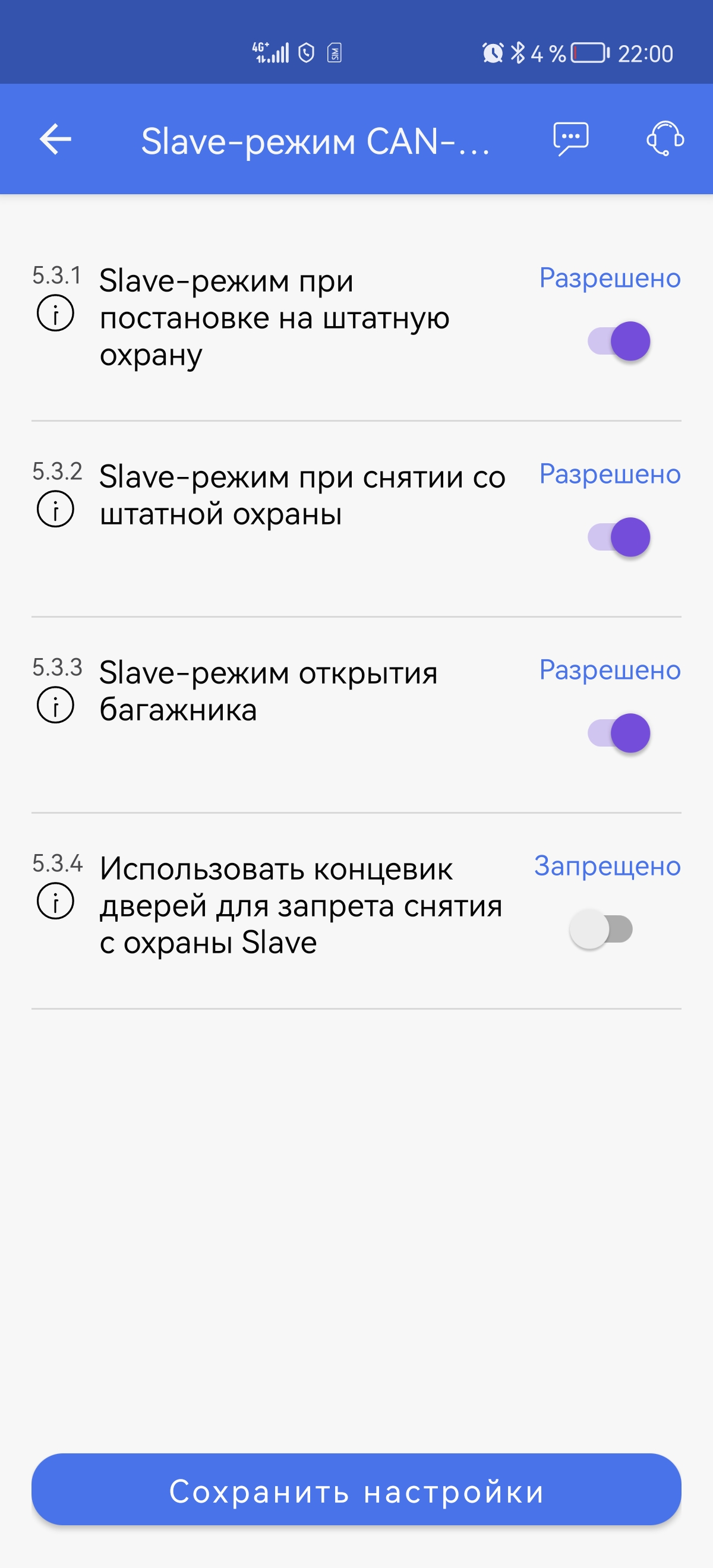Show info for setting 5.3.1
The height and width of the screenshot is (1568, 713).
click(x=55, y=314)
